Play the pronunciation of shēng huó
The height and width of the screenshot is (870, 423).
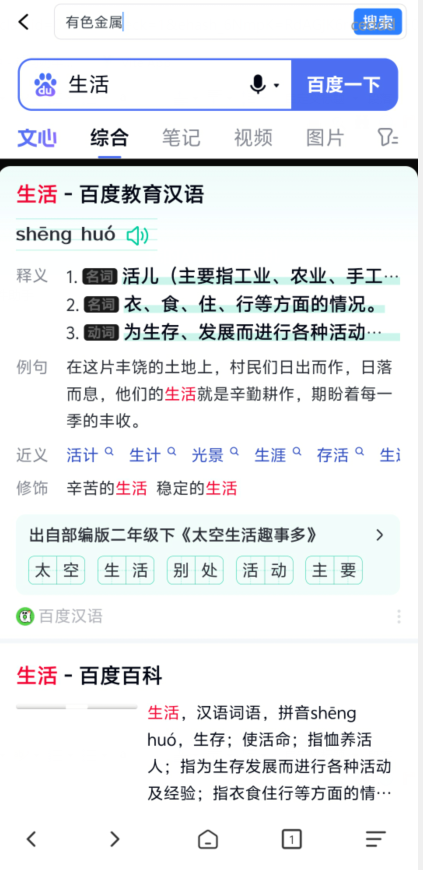point(137,236)
